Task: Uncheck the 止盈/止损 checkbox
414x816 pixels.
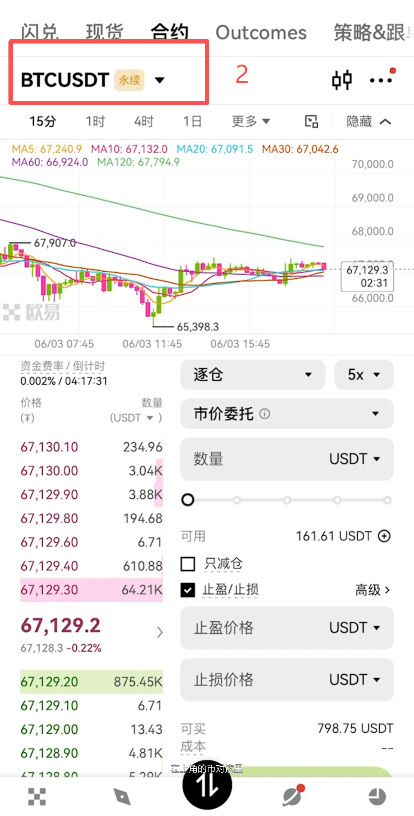Action: [188, 590]
